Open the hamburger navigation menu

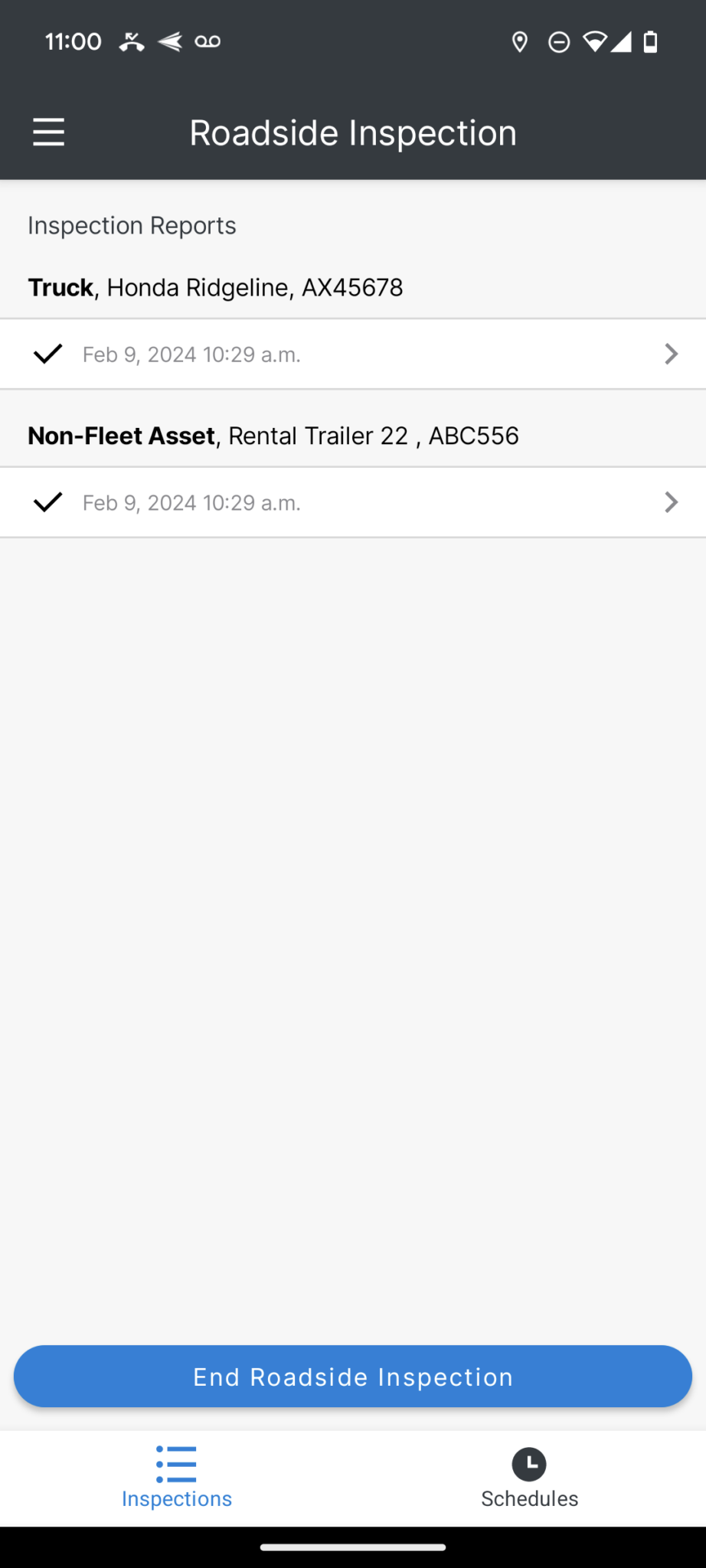coord(47,132)
